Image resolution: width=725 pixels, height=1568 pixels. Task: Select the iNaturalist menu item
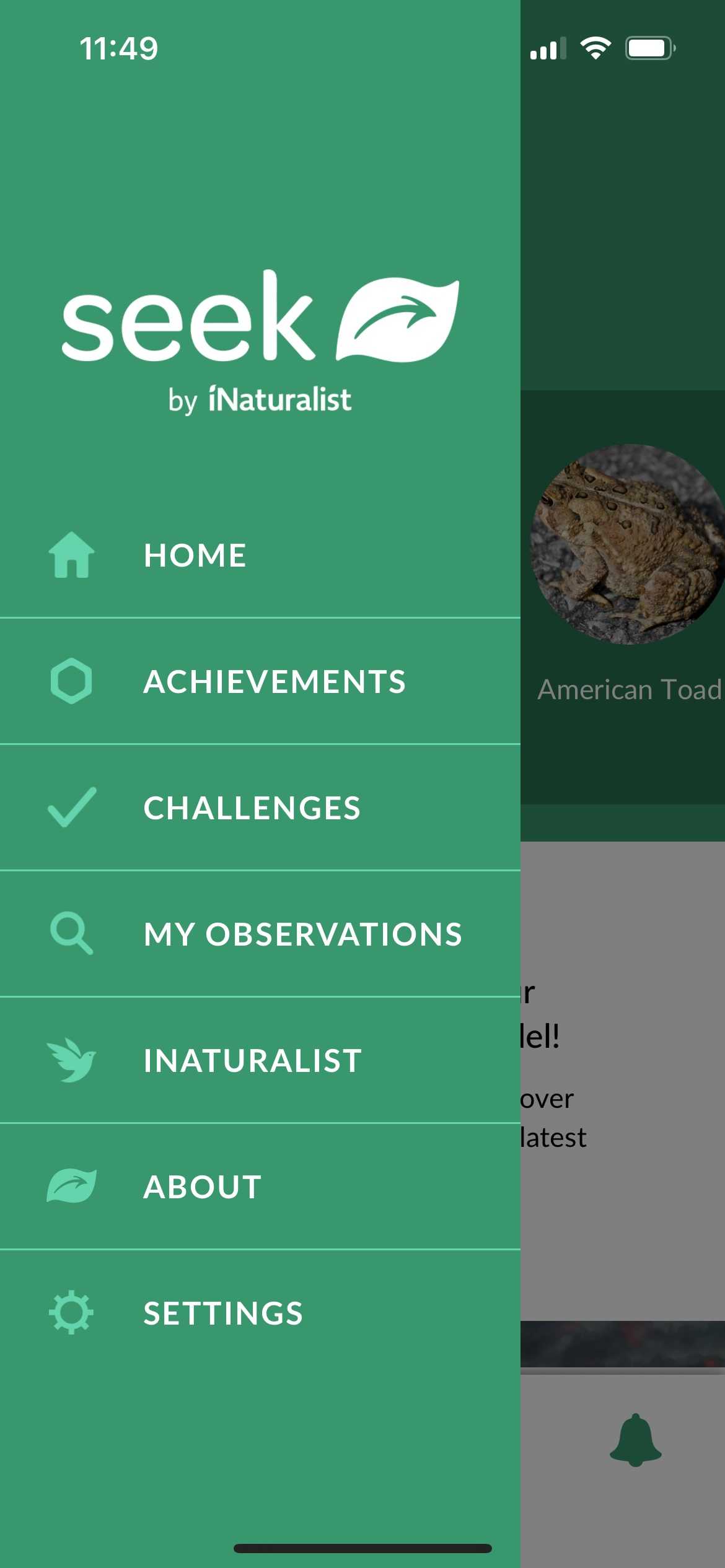[252, 1060]
